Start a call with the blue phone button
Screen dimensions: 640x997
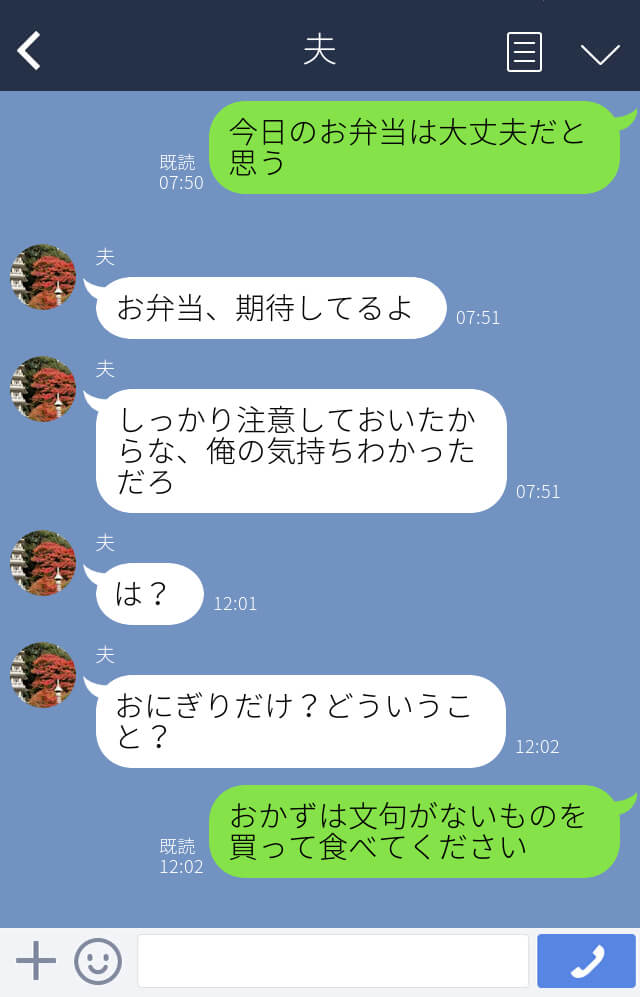586,961
